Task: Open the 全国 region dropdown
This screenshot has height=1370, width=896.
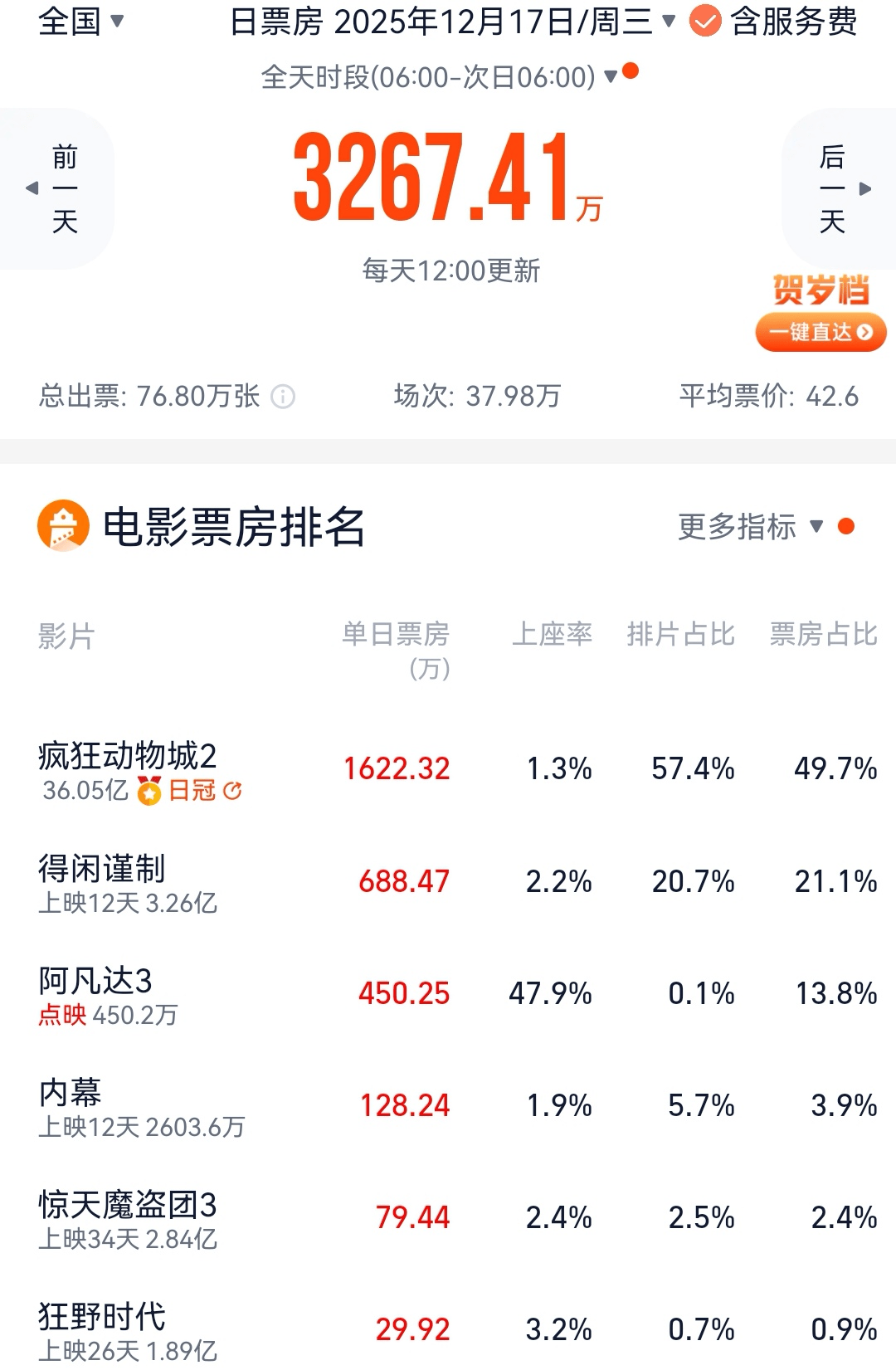Action: point(81,22)
